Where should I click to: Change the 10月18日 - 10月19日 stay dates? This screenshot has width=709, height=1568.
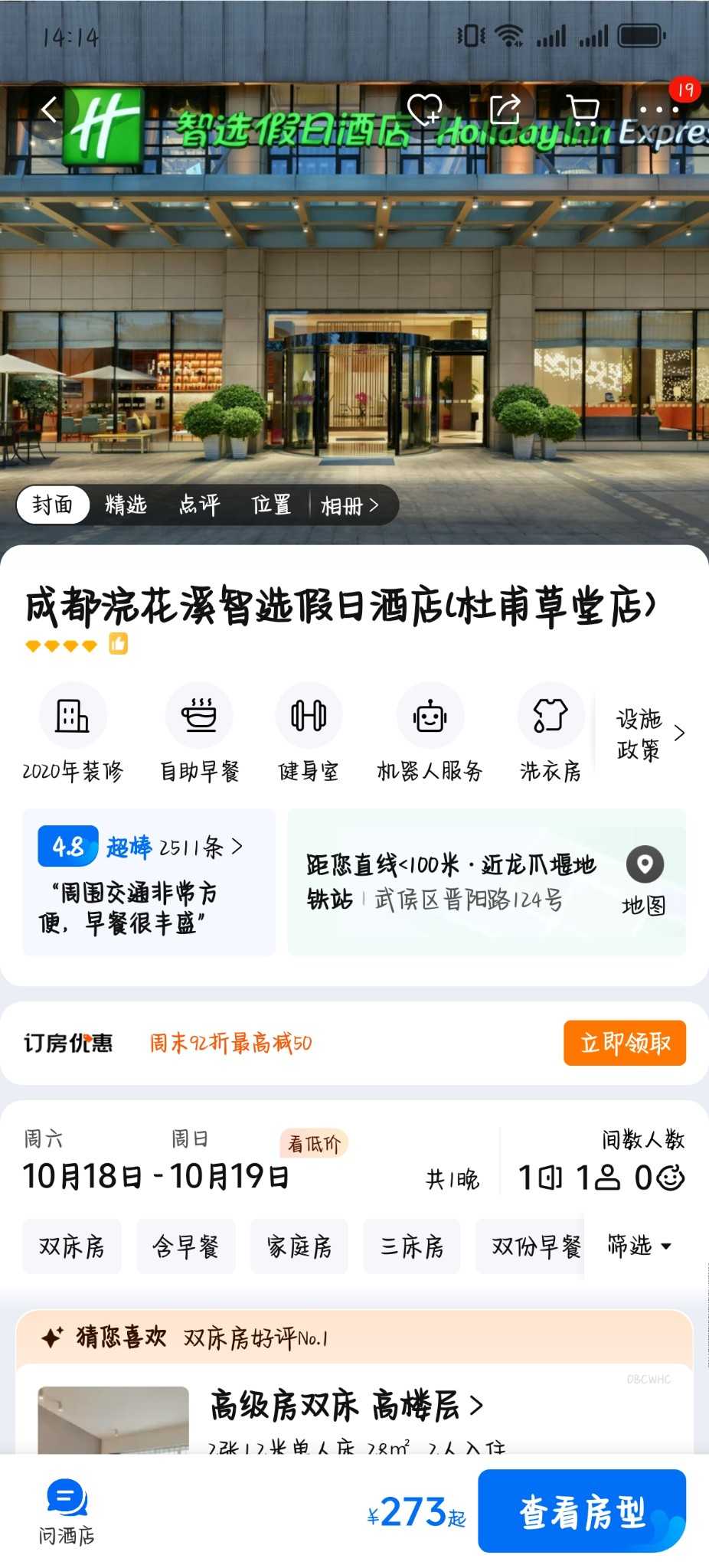(x=156, y=1176)
